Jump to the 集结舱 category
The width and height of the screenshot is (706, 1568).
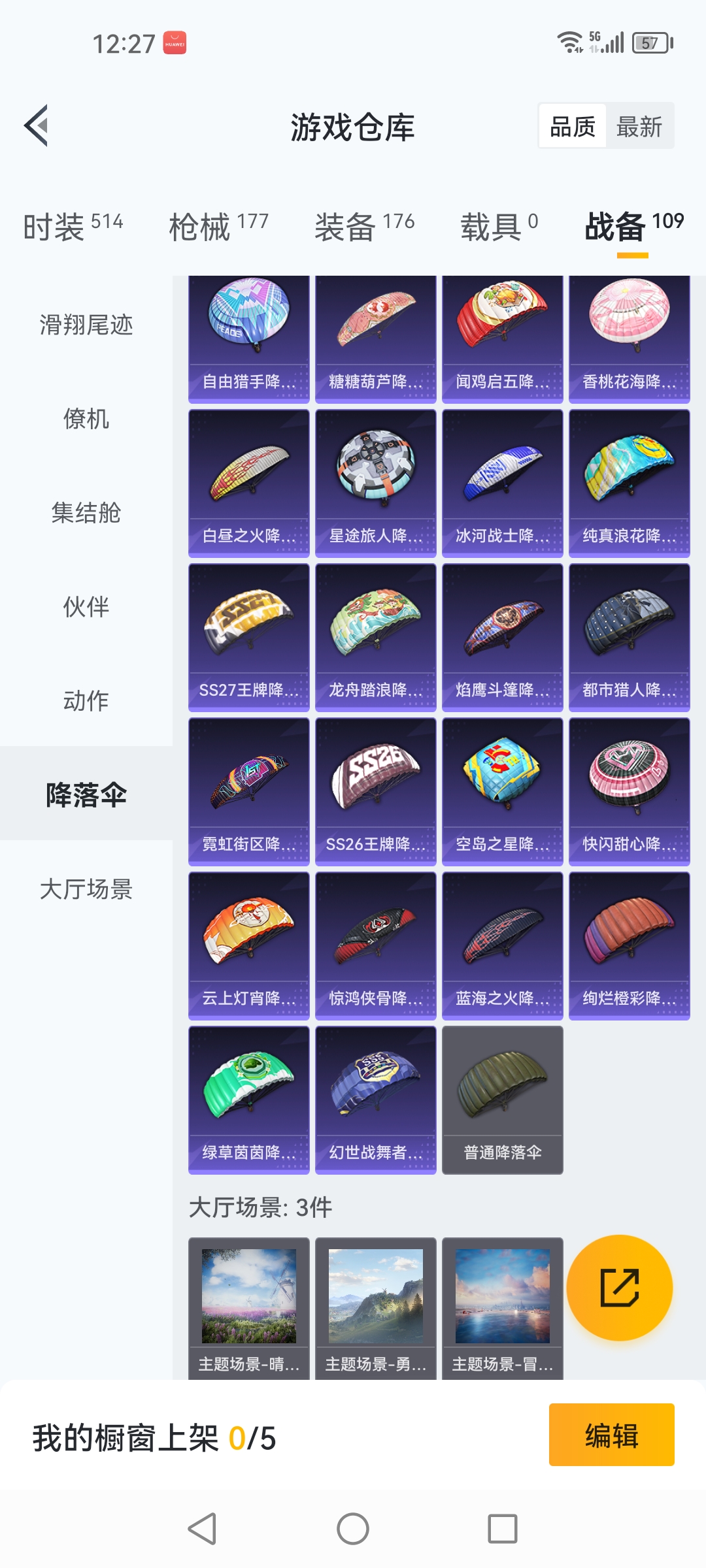86,513
